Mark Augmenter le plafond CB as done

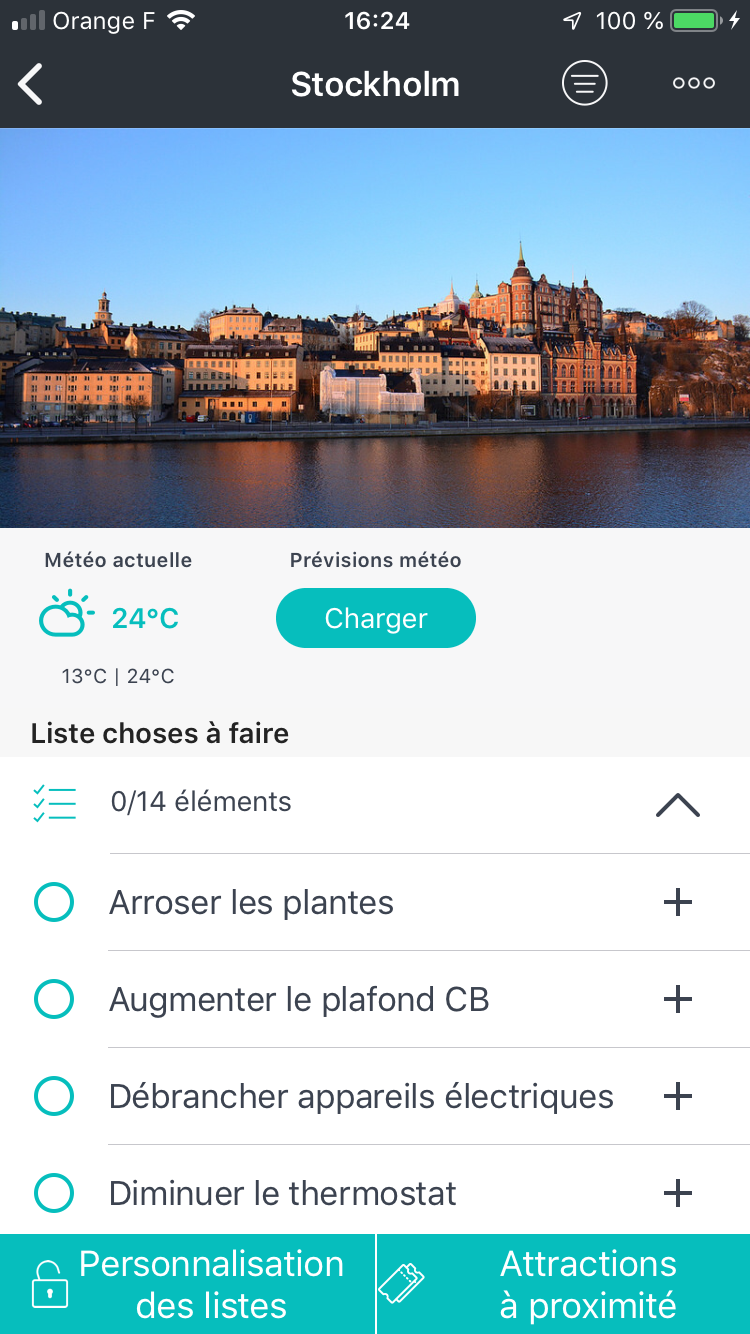[x=54, y=999]
